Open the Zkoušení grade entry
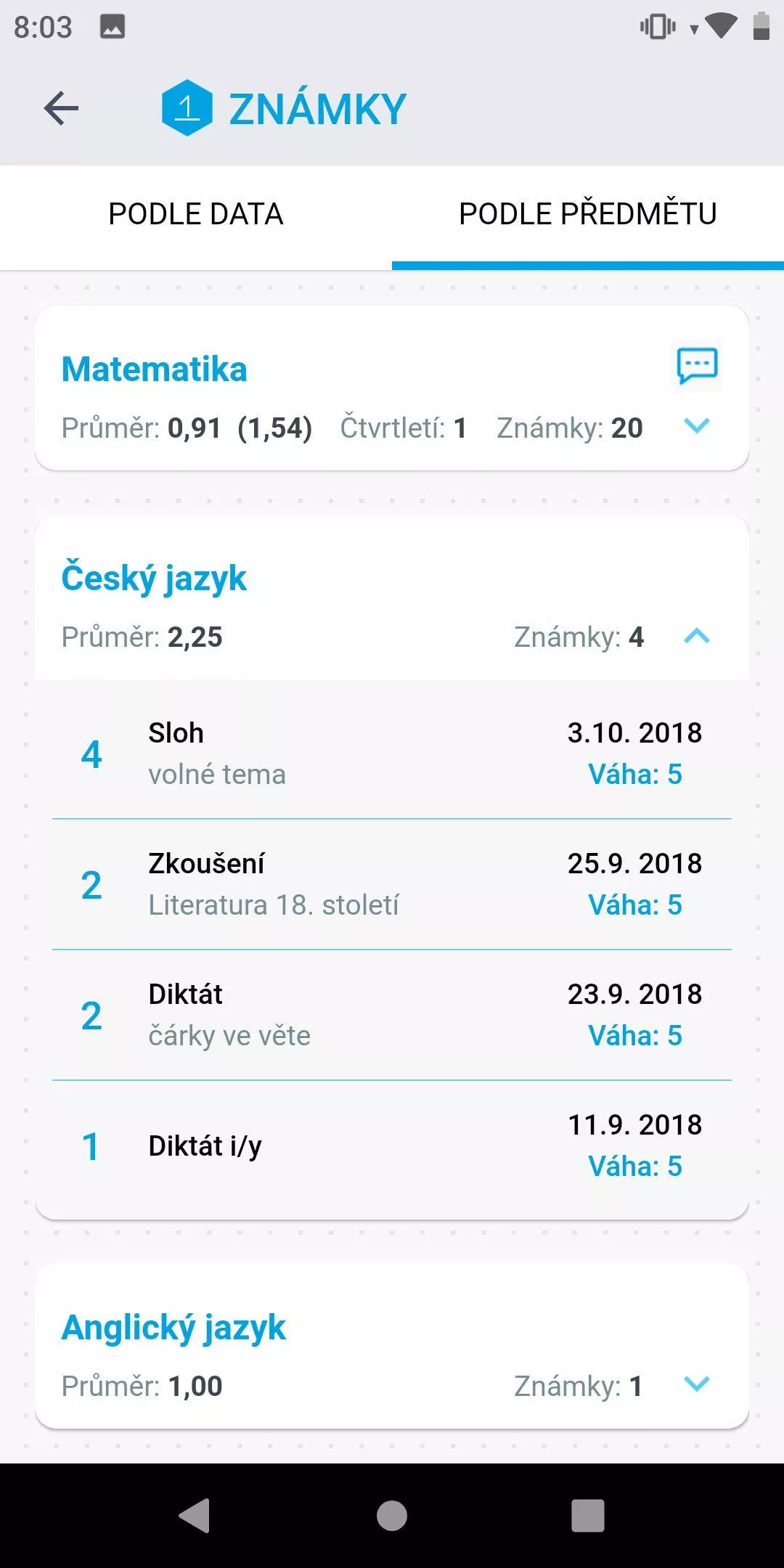This screenshot has height=1568, width=784. click(392, 884)
